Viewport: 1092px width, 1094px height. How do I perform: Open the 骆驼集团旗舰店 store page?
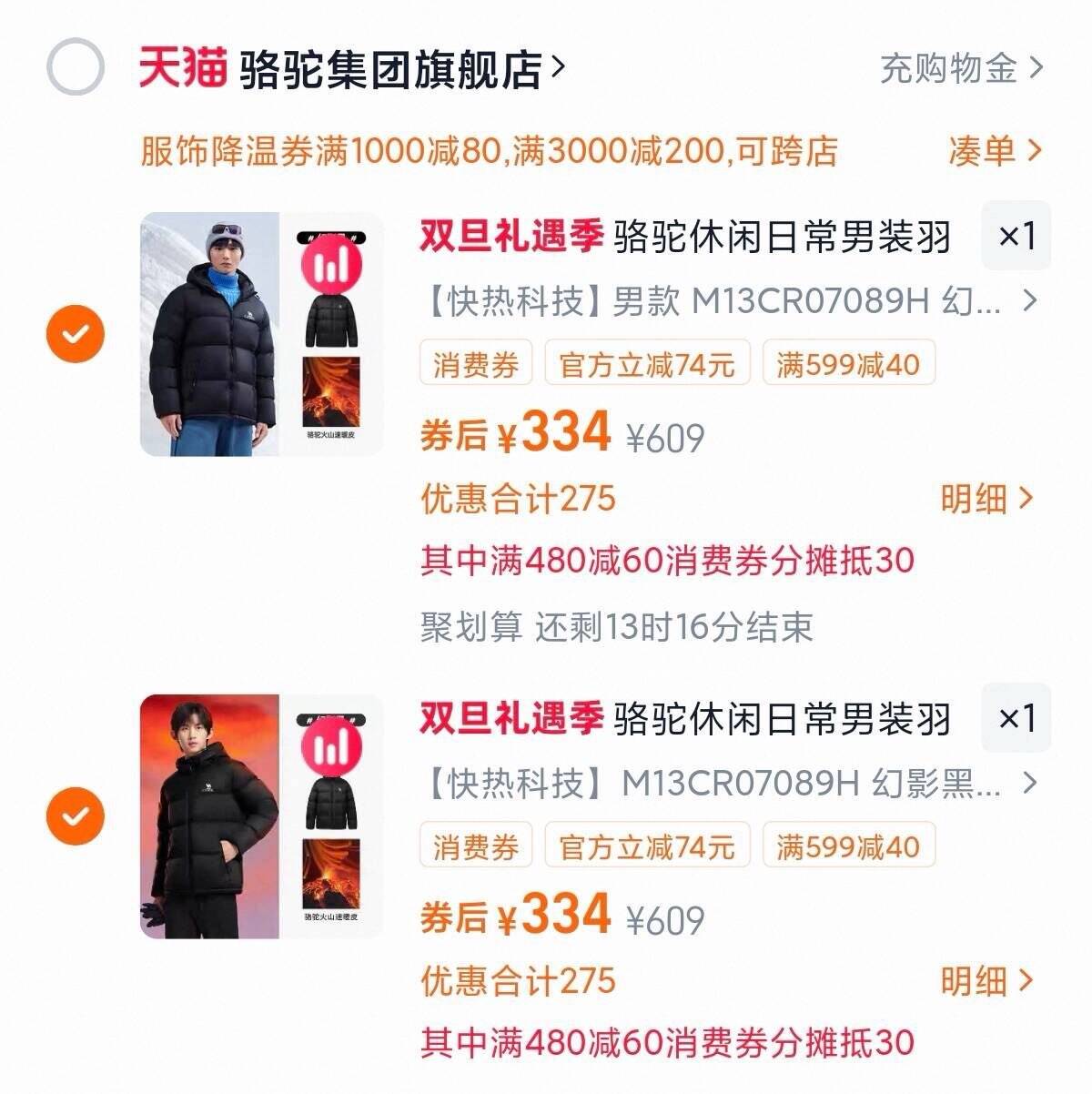(x=400, y=69)
